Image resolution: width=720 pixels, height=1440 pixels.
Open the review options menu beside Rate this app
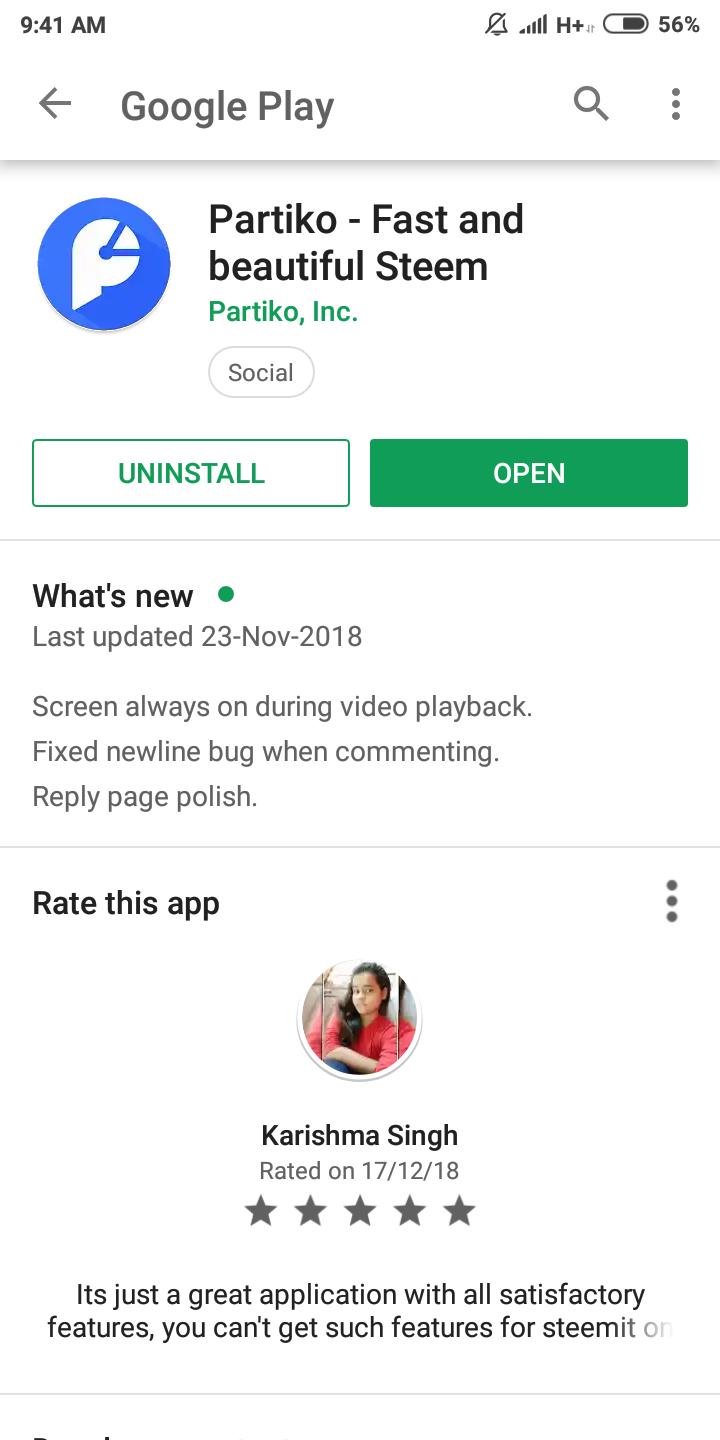[671, 902]
